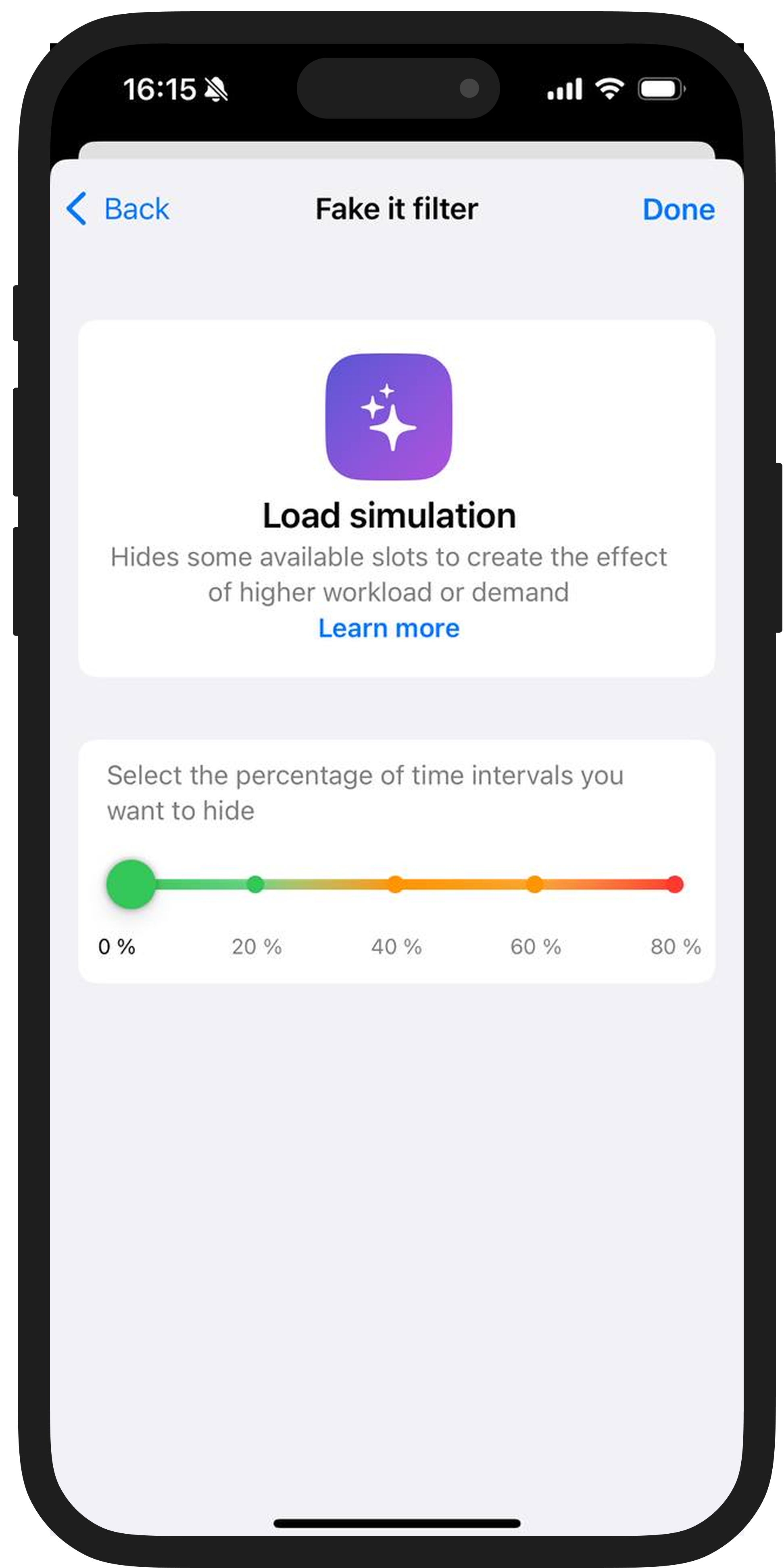Set hidden intervals to 20 %

tap(256, 884)
